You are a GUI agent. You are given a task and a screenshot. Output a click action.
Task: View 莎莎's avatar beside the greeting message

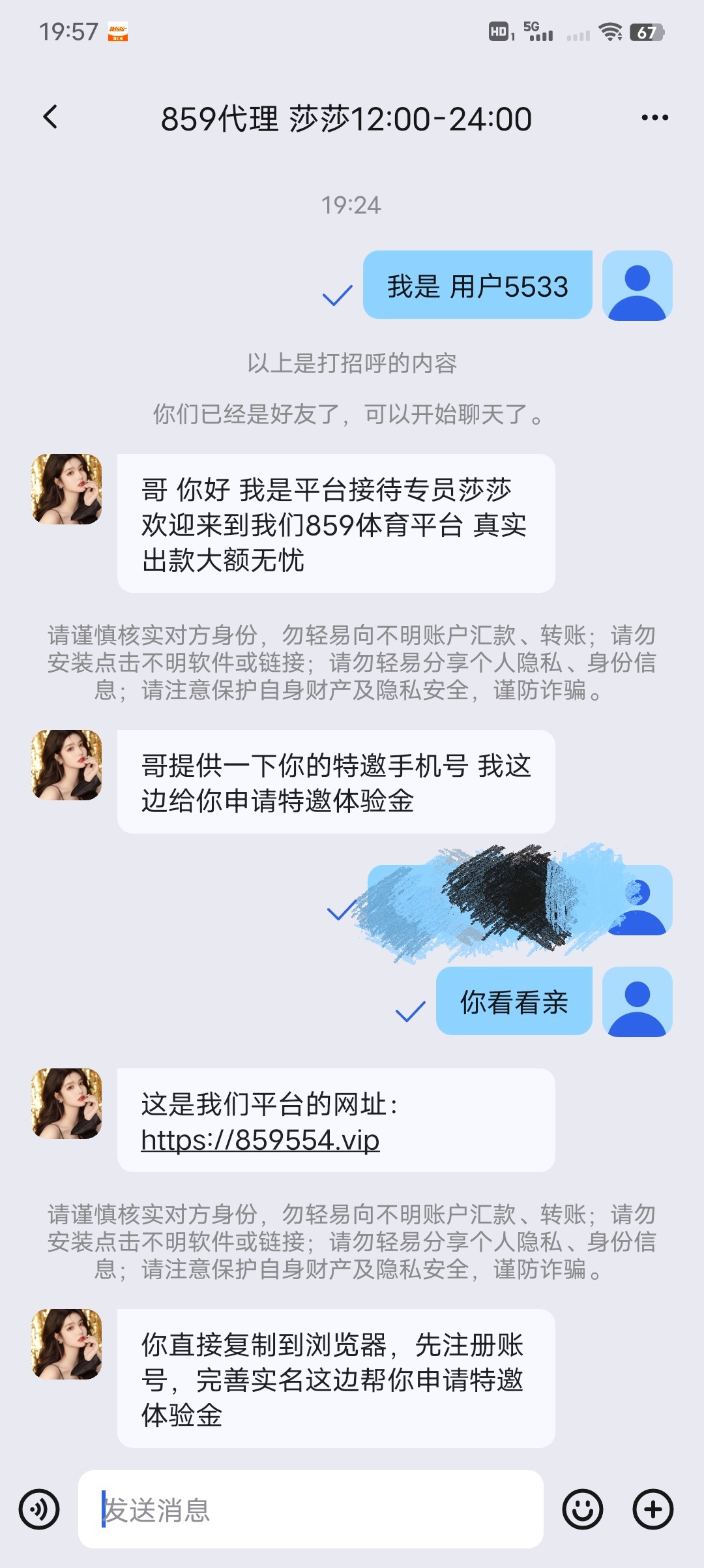pyautogui.click(x=67, y=489)
